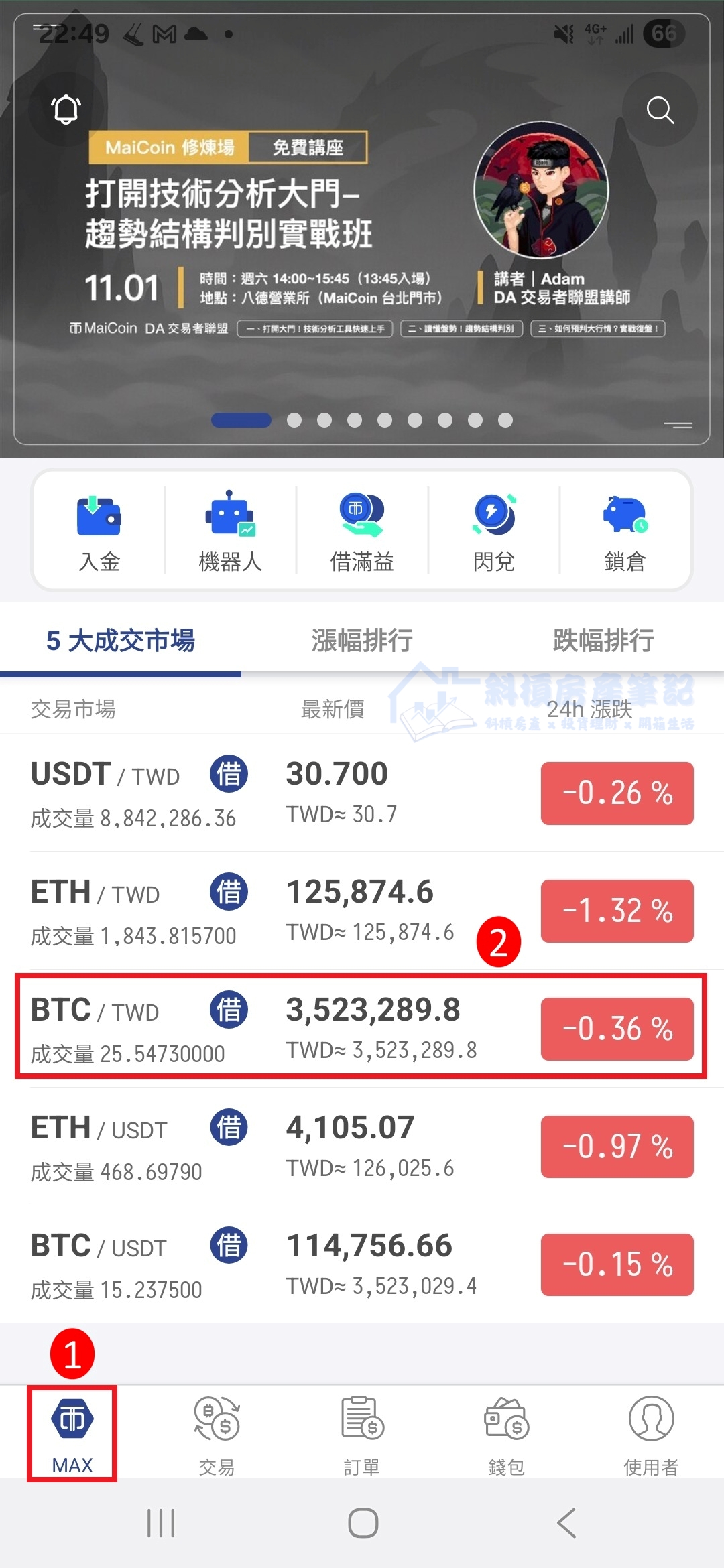Open the 機器人 trading bot shortcut
Screen dimensions: 724x1568
231,531
